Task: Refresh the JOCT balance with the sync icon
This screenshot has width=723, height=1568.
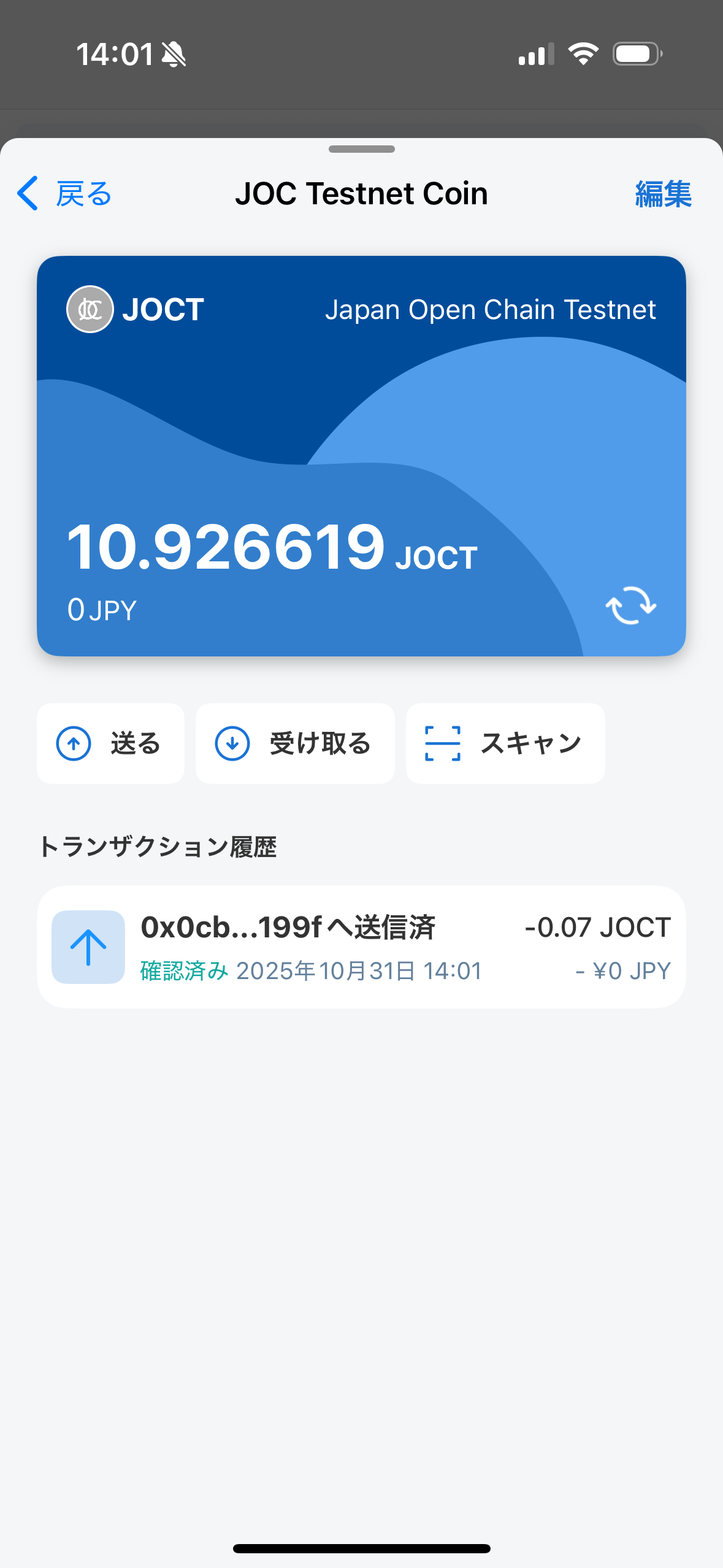Action: tap(630, 606)
